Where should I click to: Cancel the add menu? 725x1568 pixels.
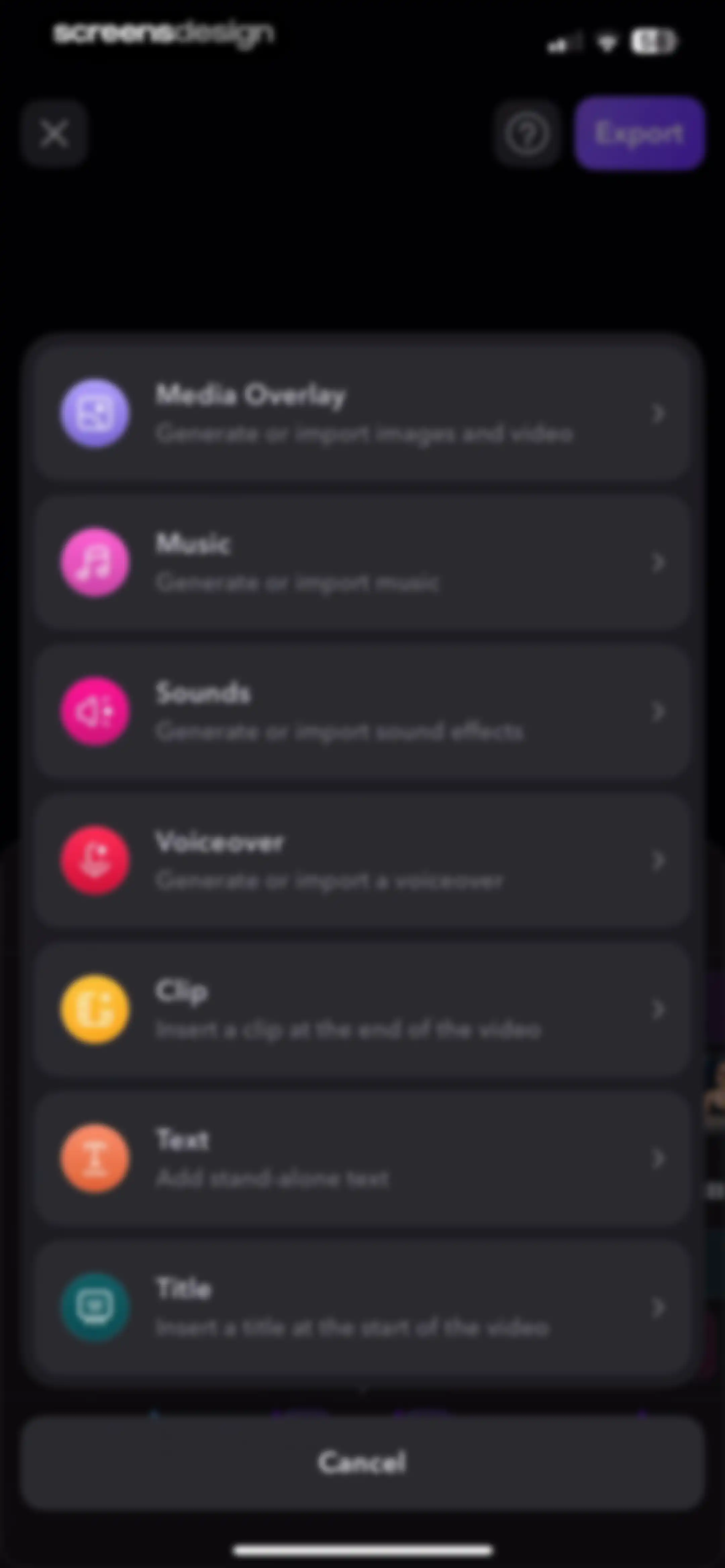click(x=362, y=1462)
